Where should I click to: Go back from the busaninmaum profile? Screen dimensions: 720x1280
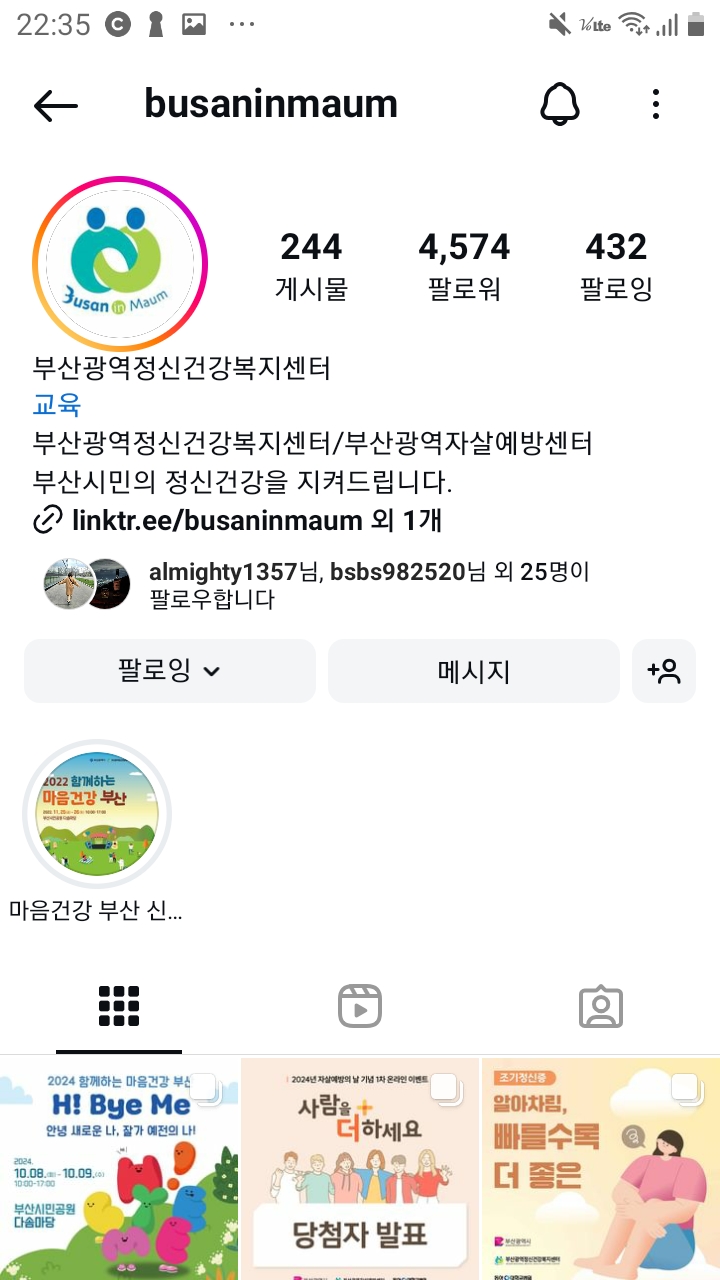click(55, 105)
